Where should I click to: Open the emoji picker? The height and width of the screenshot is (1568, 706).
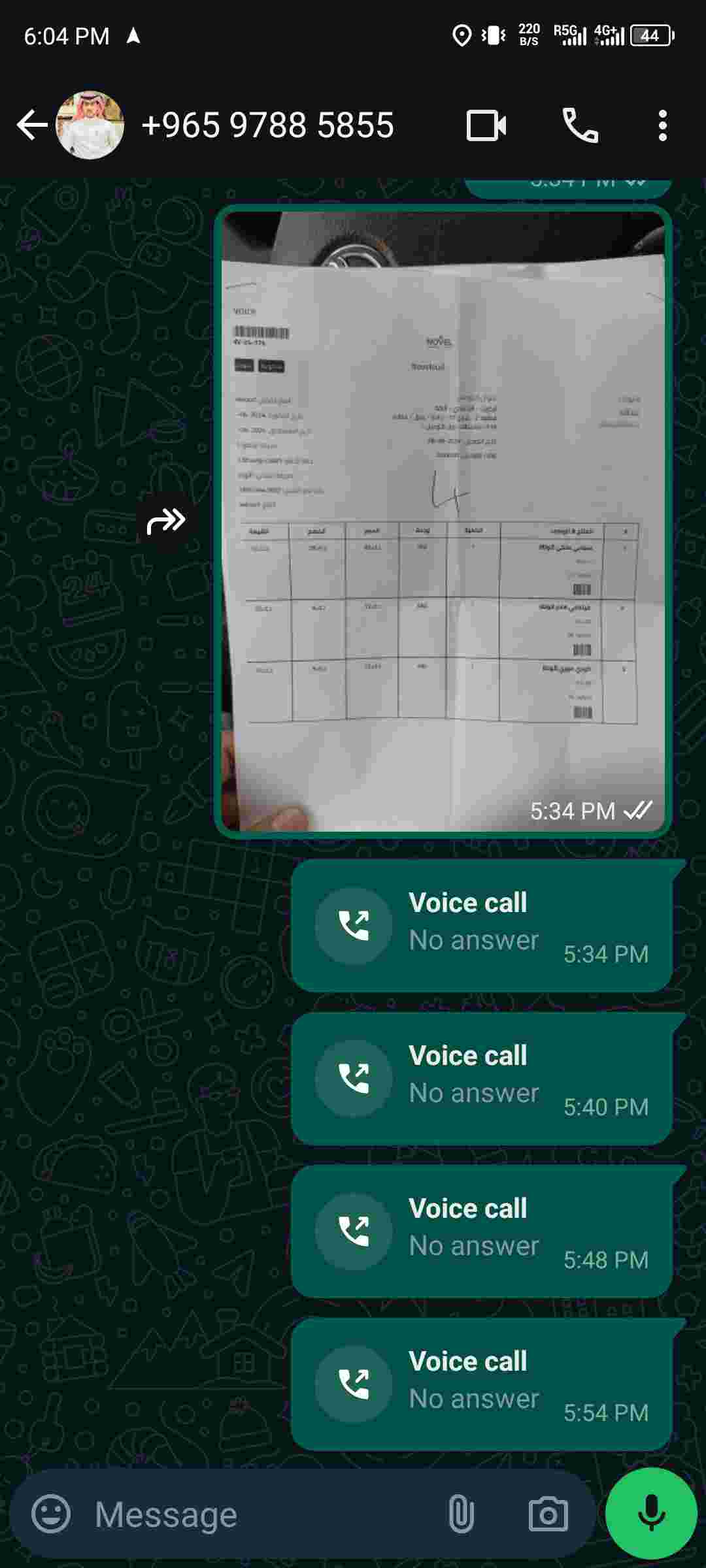51,1514
